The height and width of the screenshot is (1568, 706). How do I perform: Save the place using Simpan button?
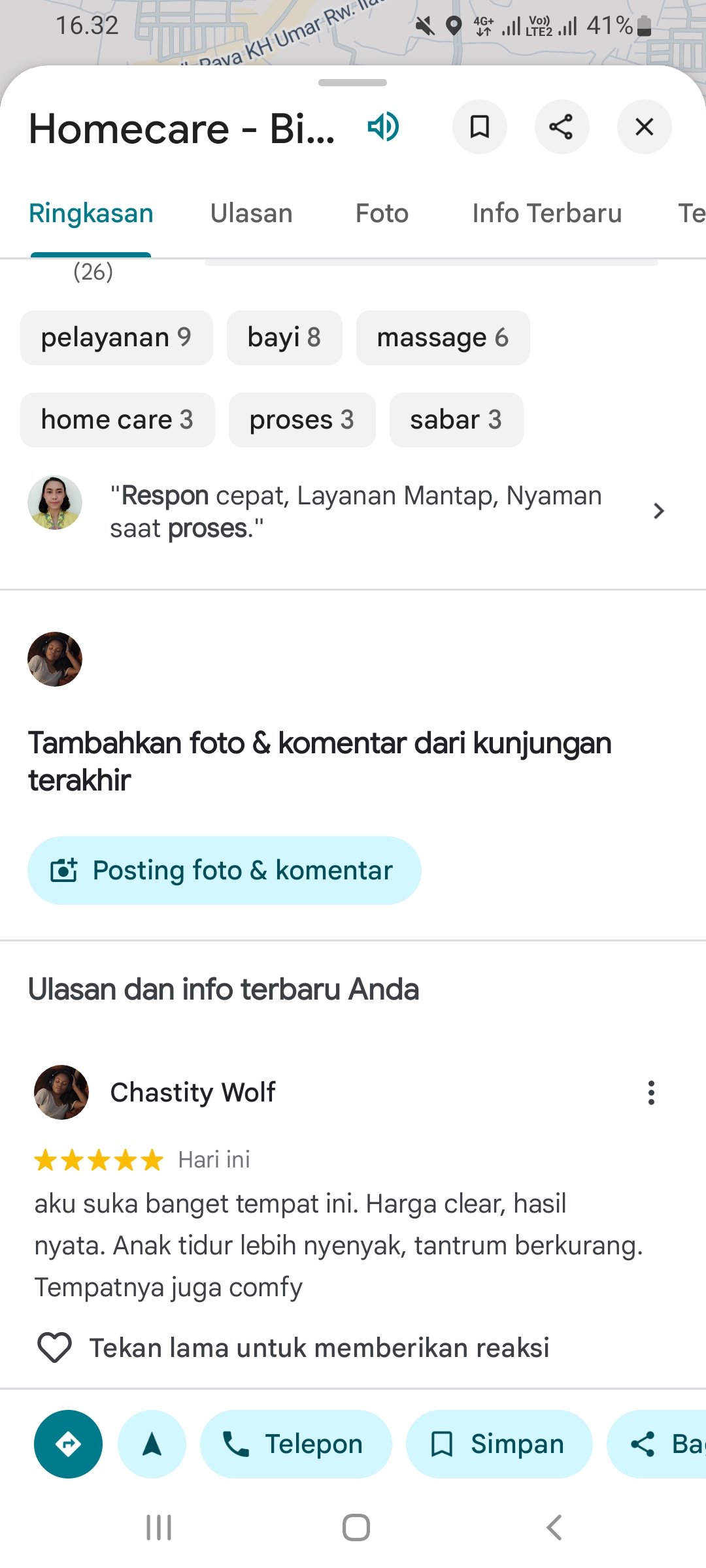tap(499, 1444)
